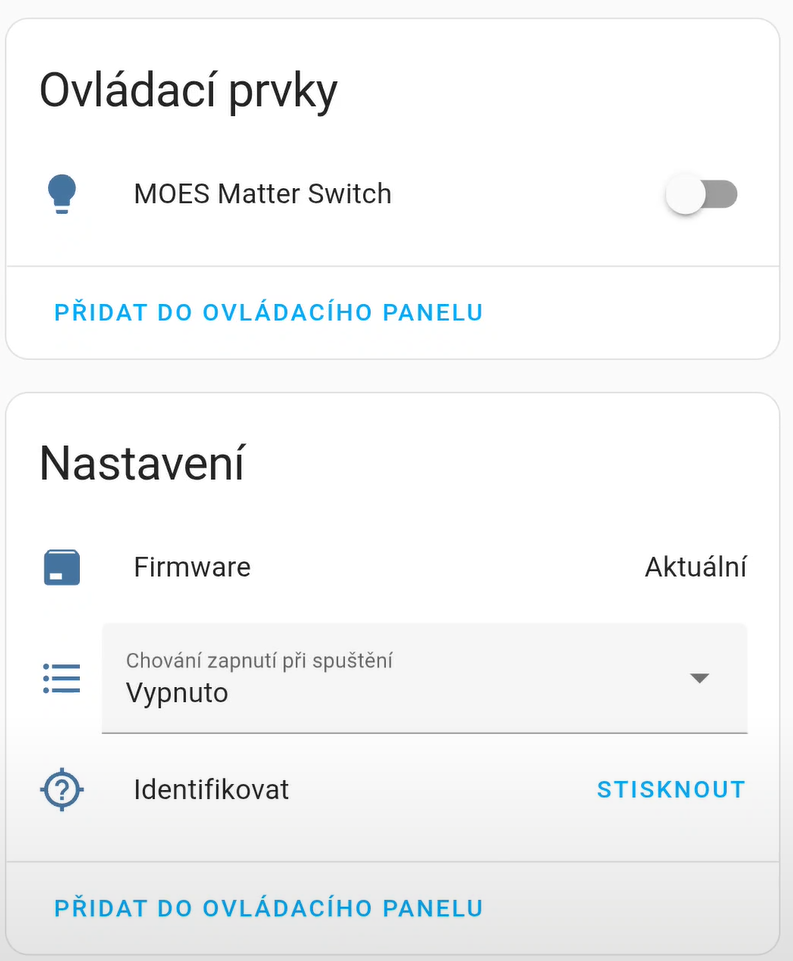
Task: Tap PŘIDAT DO OVLÁDACÍHO PANELU in Ovládací prvky card
Action: [x=268, y=312]
